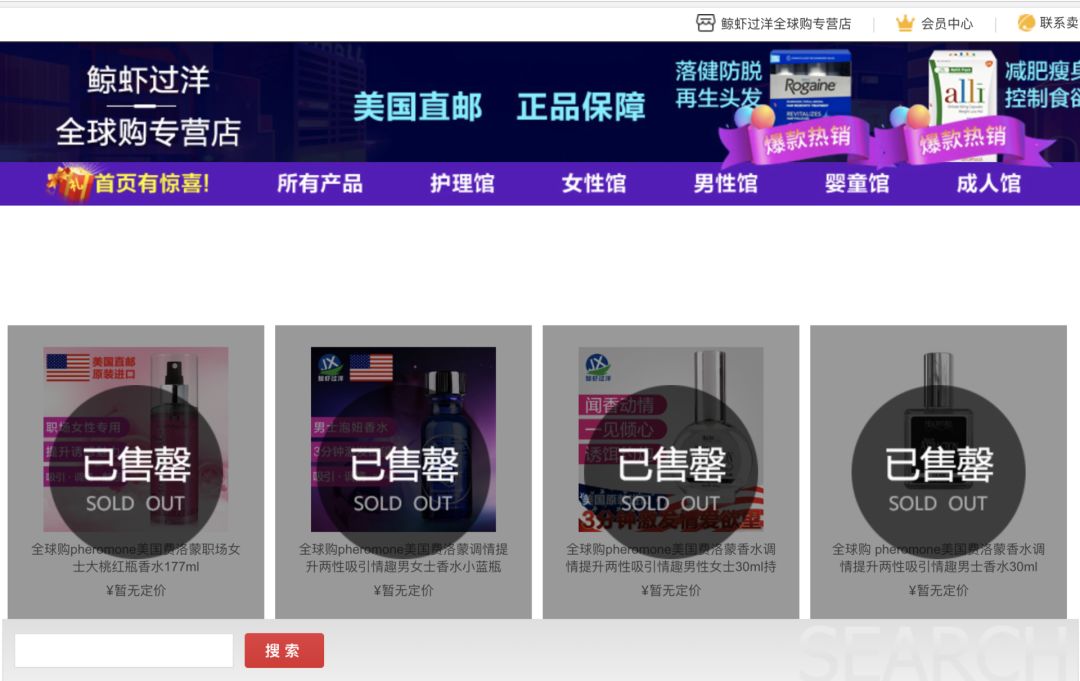This screenshot has height=681, width=1080.
Task: View 男女士香水小蓝瓶 product card
Action: 403,470
